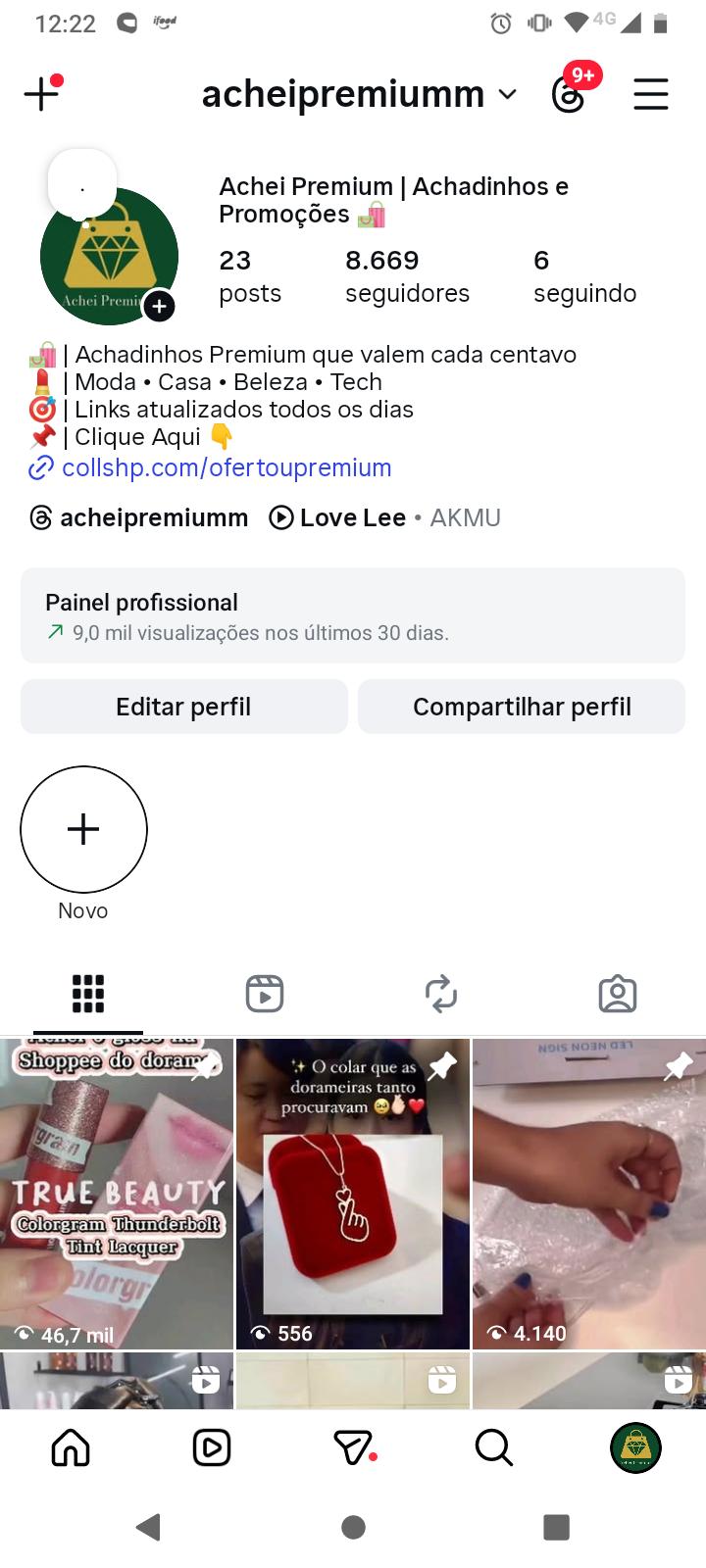706x1568 pixels.
Task: Open the pinned heart necklace reel
Action: tap(353, 1194)
